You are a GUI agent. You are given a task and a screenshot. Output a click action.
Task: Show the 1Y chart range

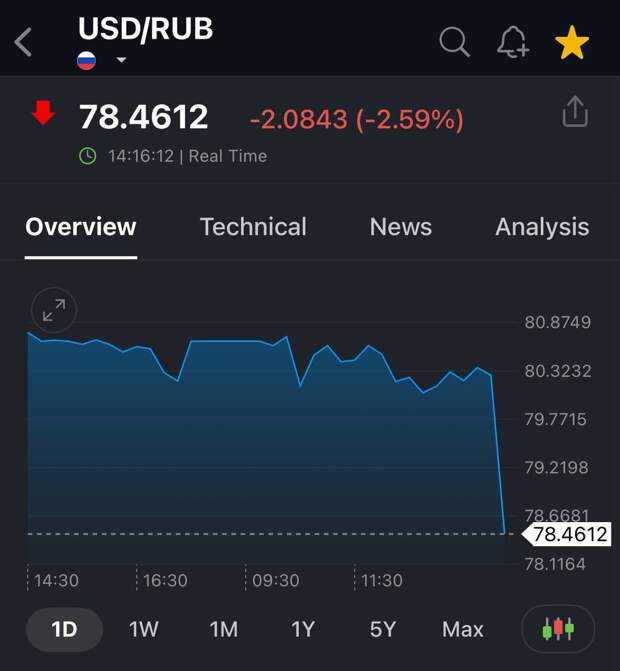click(303, 629)
